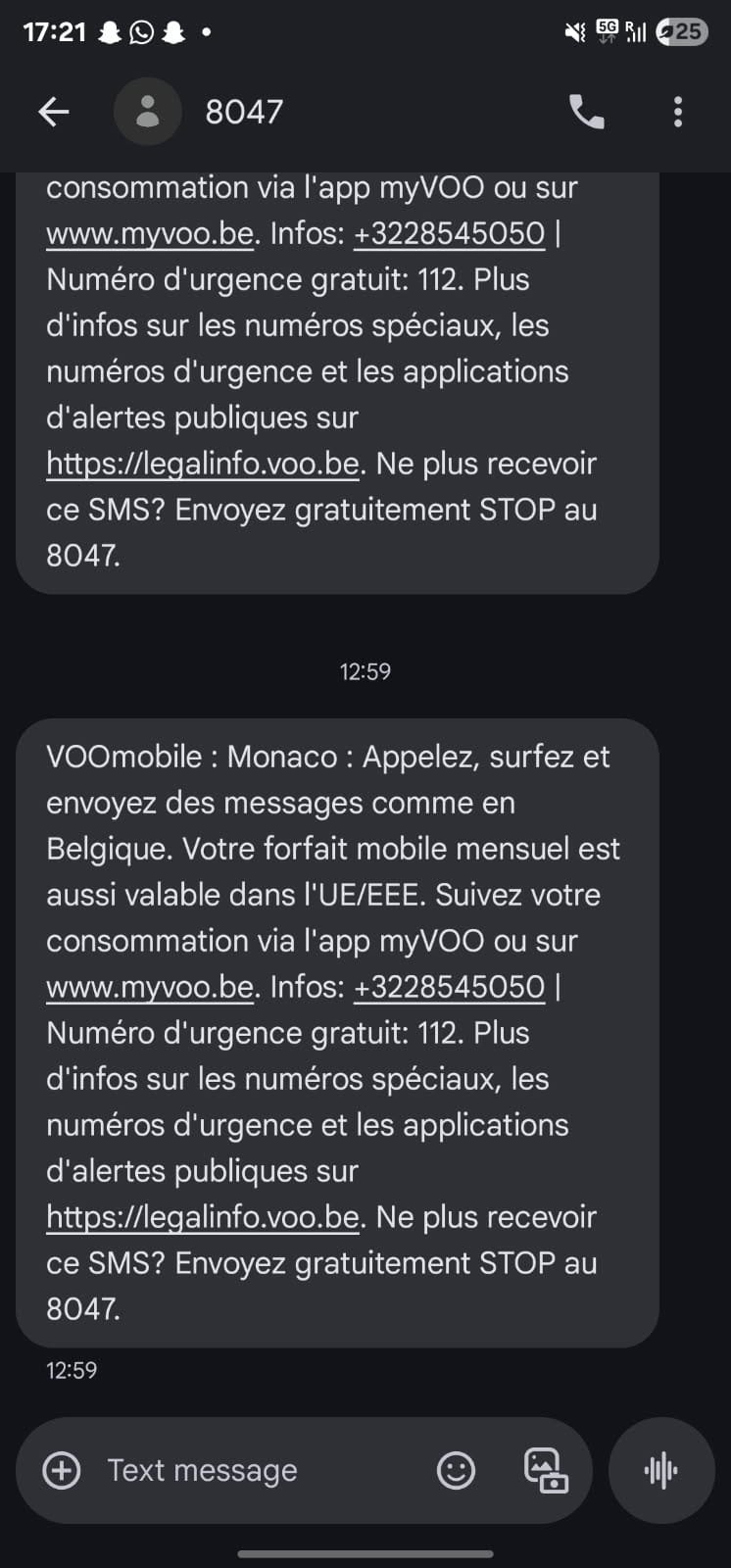Open https://legalinfo.voo.be in the upper message
The image size is (731, 1568).
point(203,464)
